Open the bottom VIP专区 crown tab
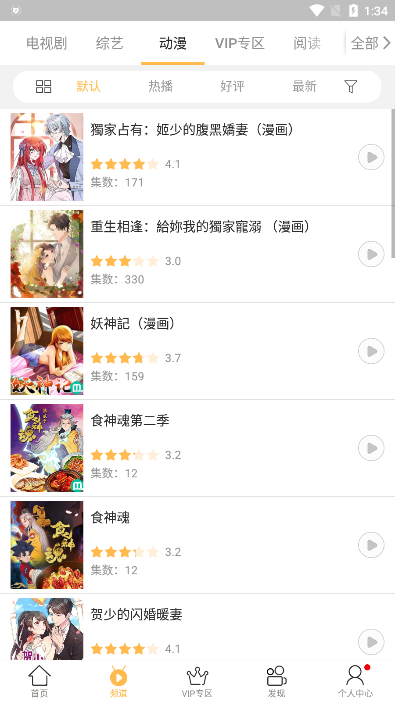The height and width of the screenshot is (702, 395). pos(197,681)
